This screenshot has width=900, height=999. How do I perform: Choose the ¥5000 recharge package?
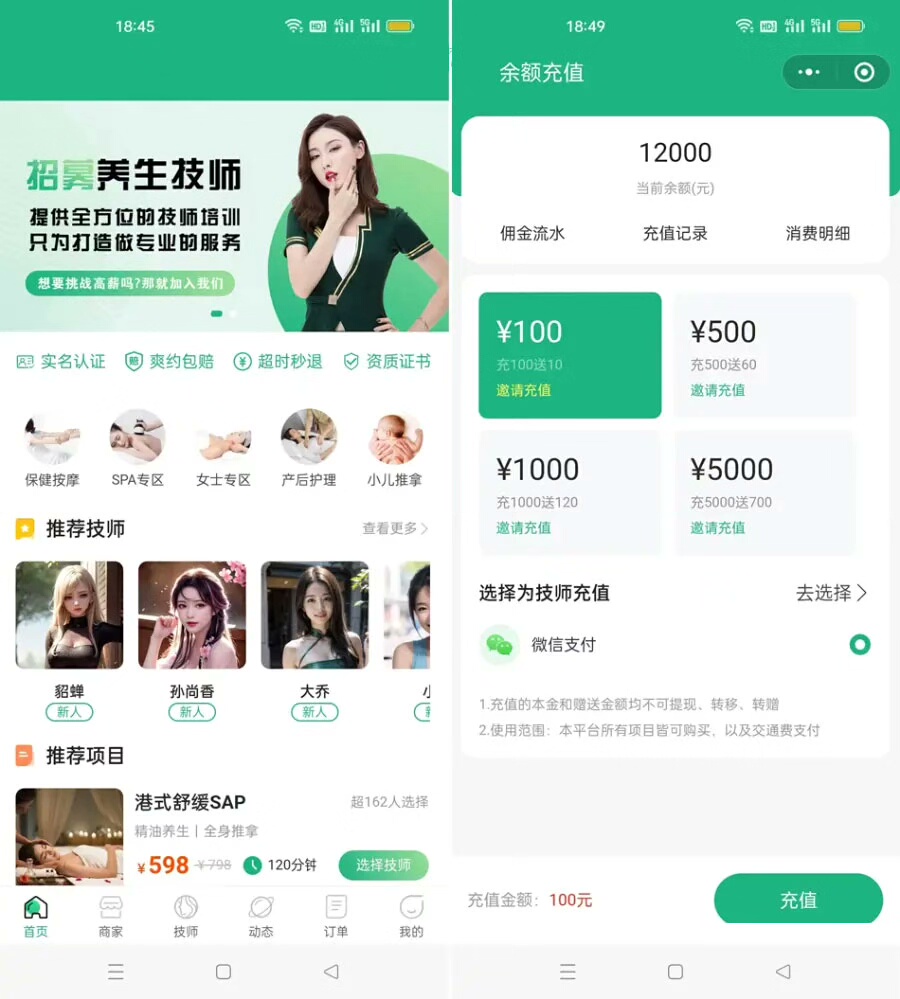[764, 492]
